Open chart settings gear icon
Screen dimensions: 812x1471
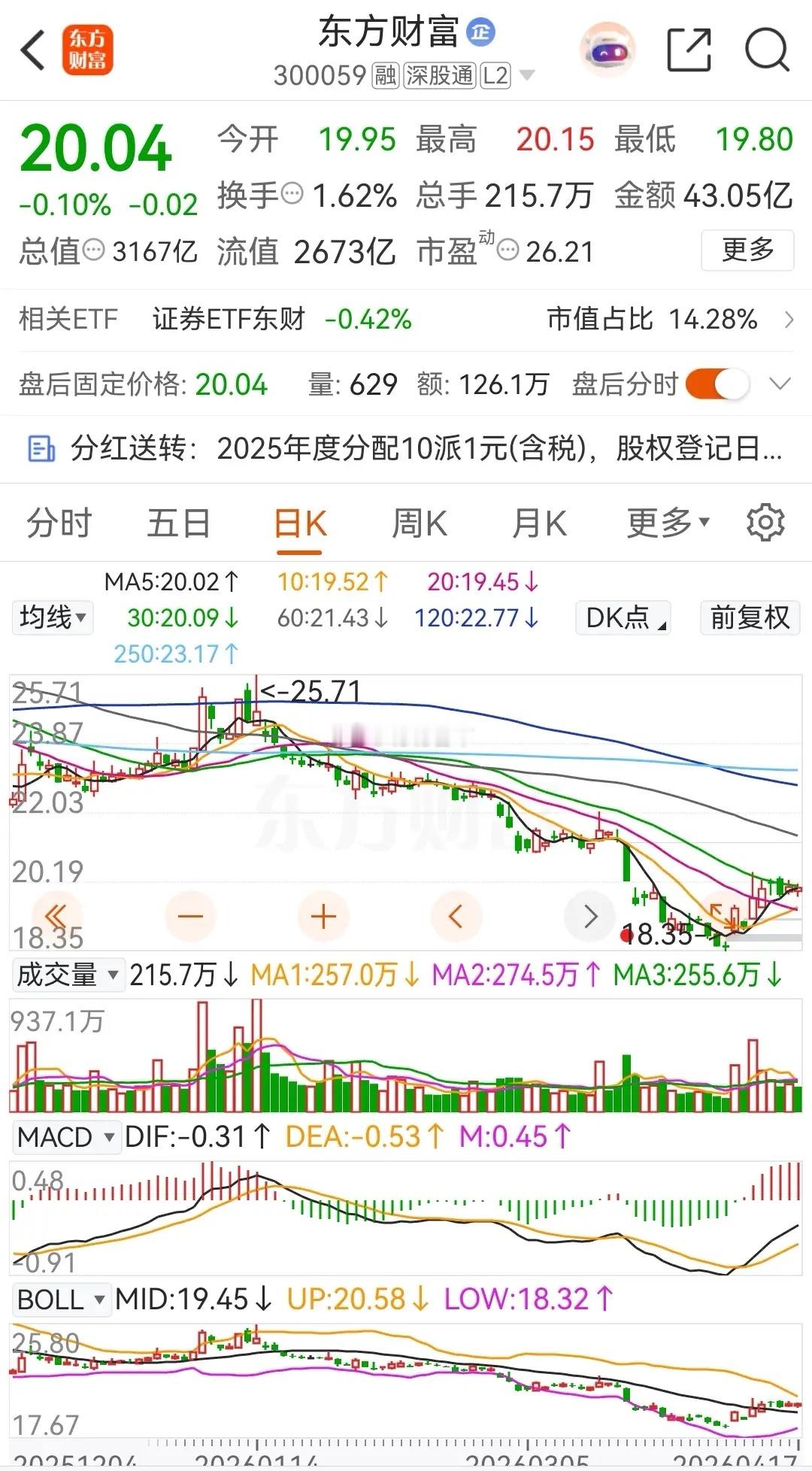click(765, 523)
